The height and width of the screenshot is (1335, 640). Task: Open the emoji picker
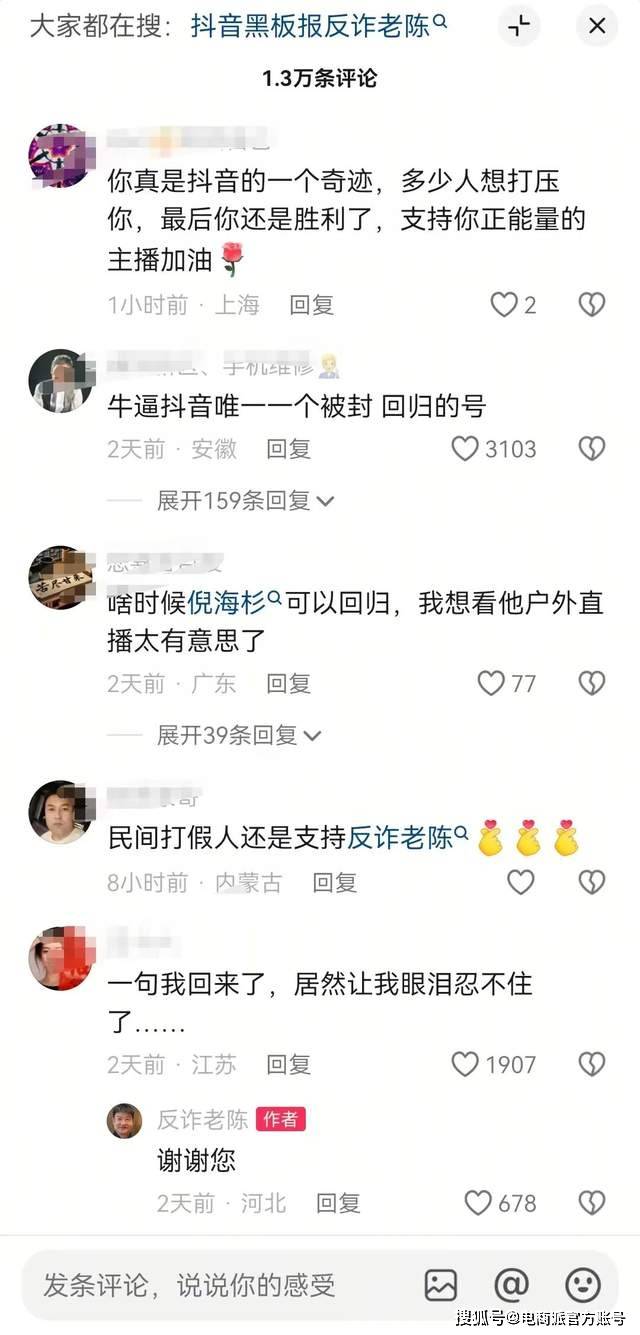click(x=583, y=1285)
